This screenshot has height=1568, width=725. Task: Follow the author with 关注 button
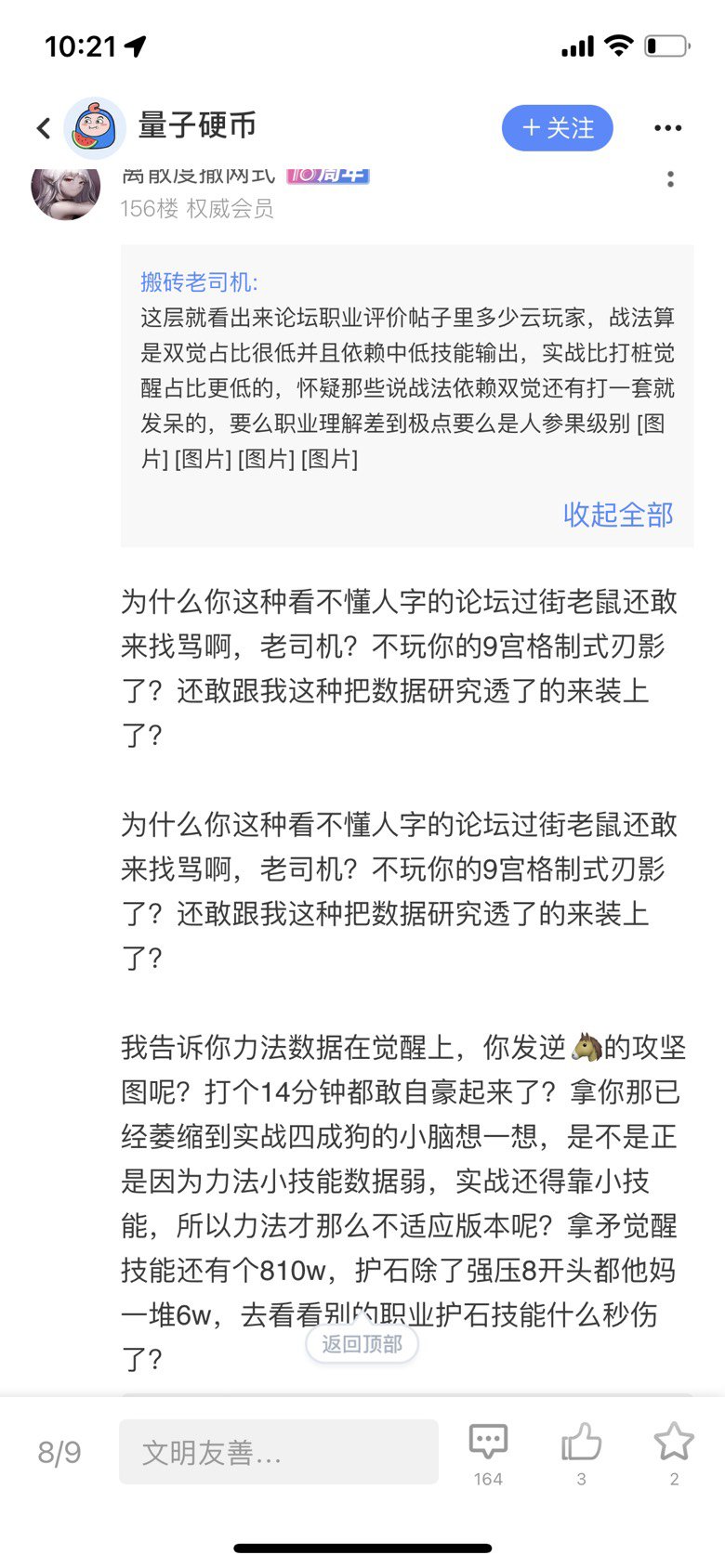coord(557,127)
